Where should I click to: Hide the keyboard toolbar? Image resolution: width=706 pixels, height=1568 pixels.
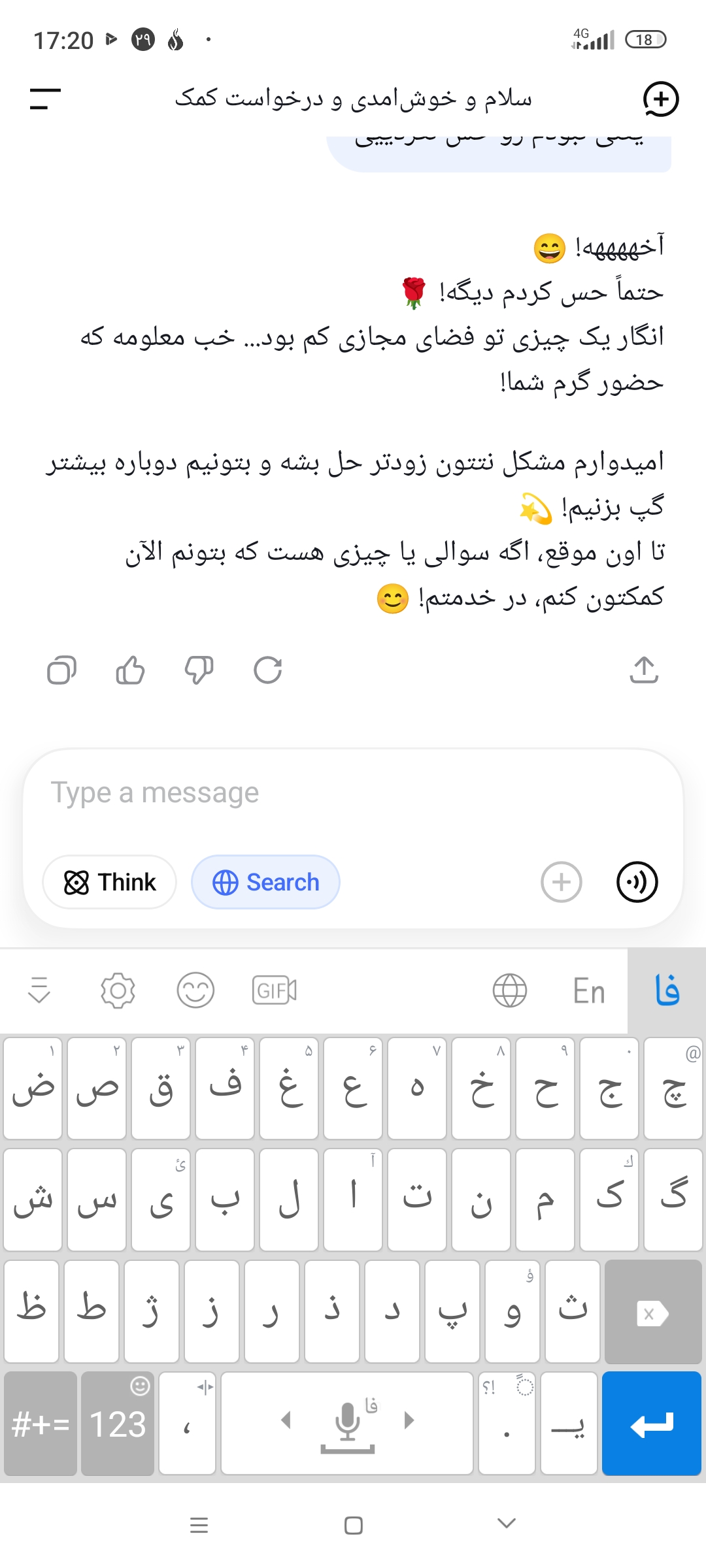click(x=39, y=991)
